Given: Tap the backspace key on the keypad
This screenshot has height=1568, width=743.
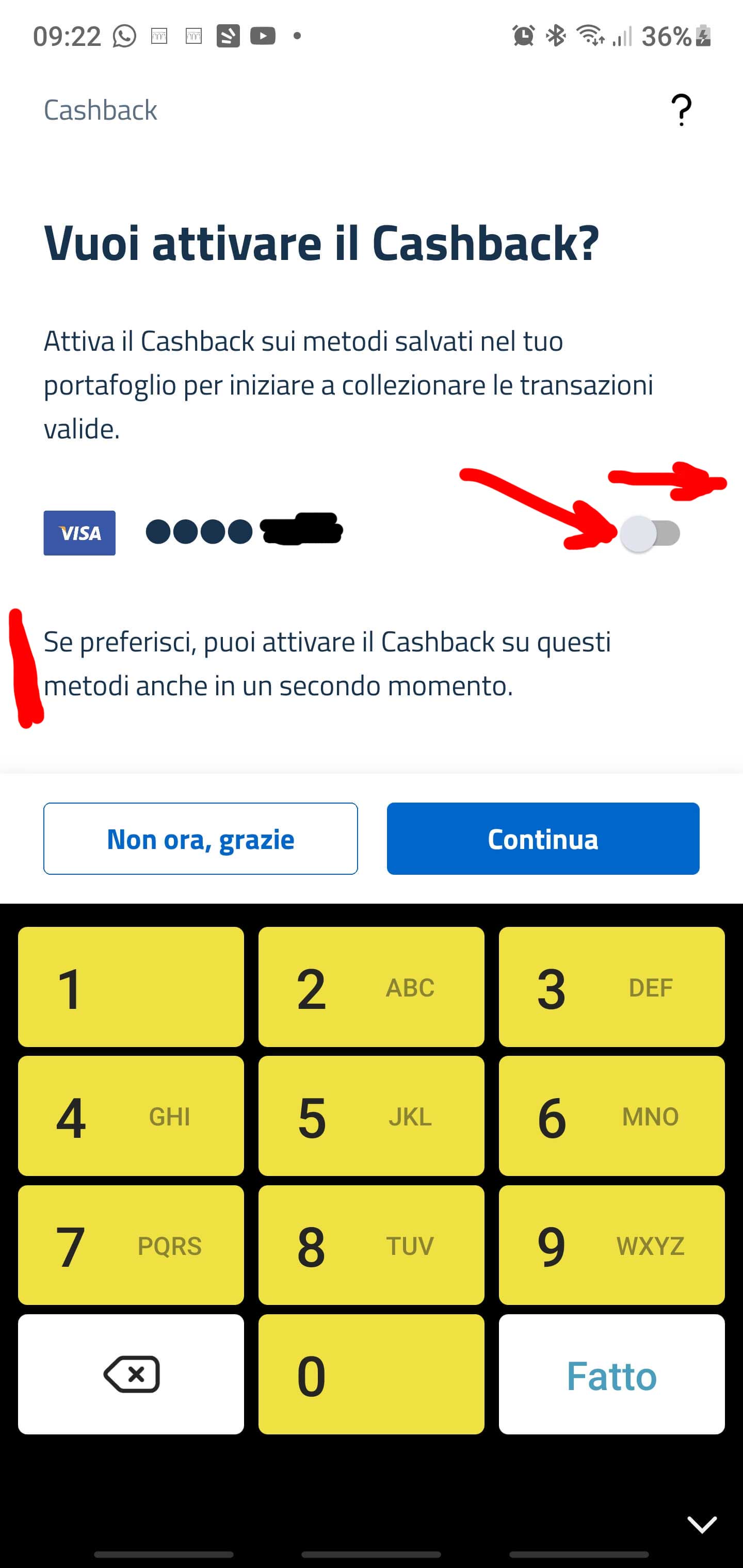Looking at the screenshot, I should pos(131,1374).
